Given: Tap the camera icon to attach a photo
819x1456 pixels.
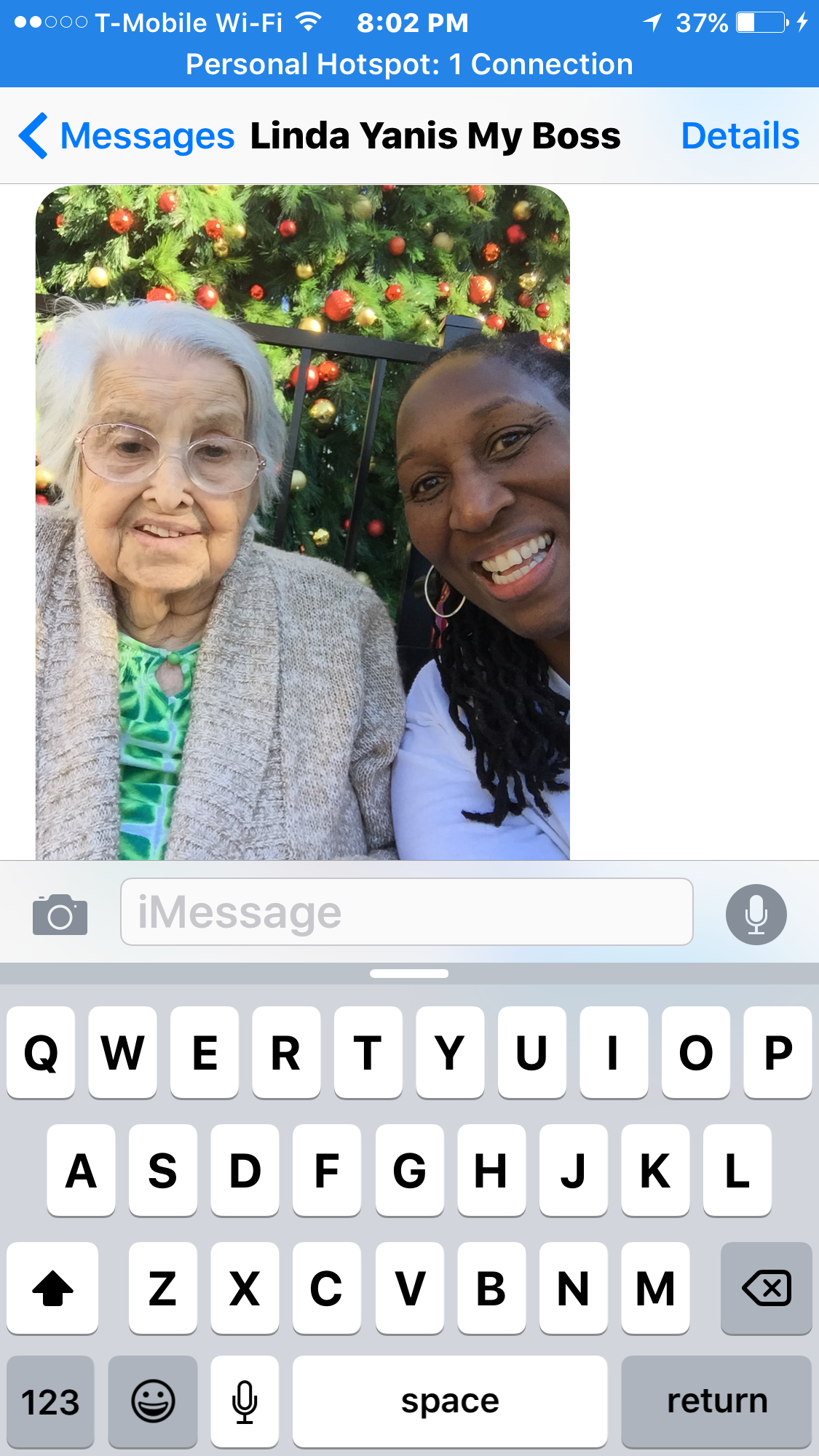Looking at the screenshot, I should (60, 914).
